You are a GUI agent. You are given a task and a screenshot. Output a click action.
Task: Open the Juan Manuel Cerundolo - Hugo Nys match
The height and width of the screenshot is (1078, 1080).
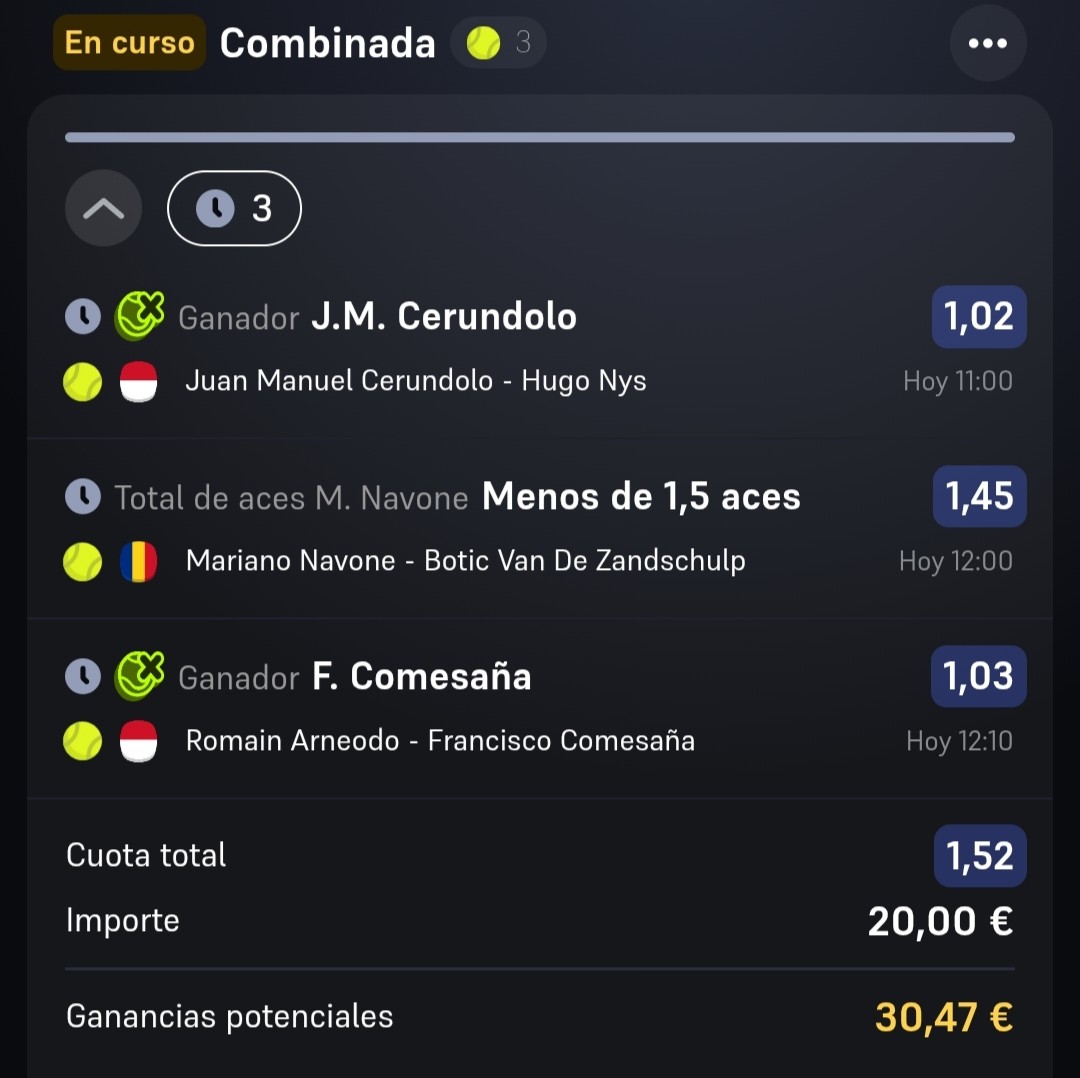[416, 381]
